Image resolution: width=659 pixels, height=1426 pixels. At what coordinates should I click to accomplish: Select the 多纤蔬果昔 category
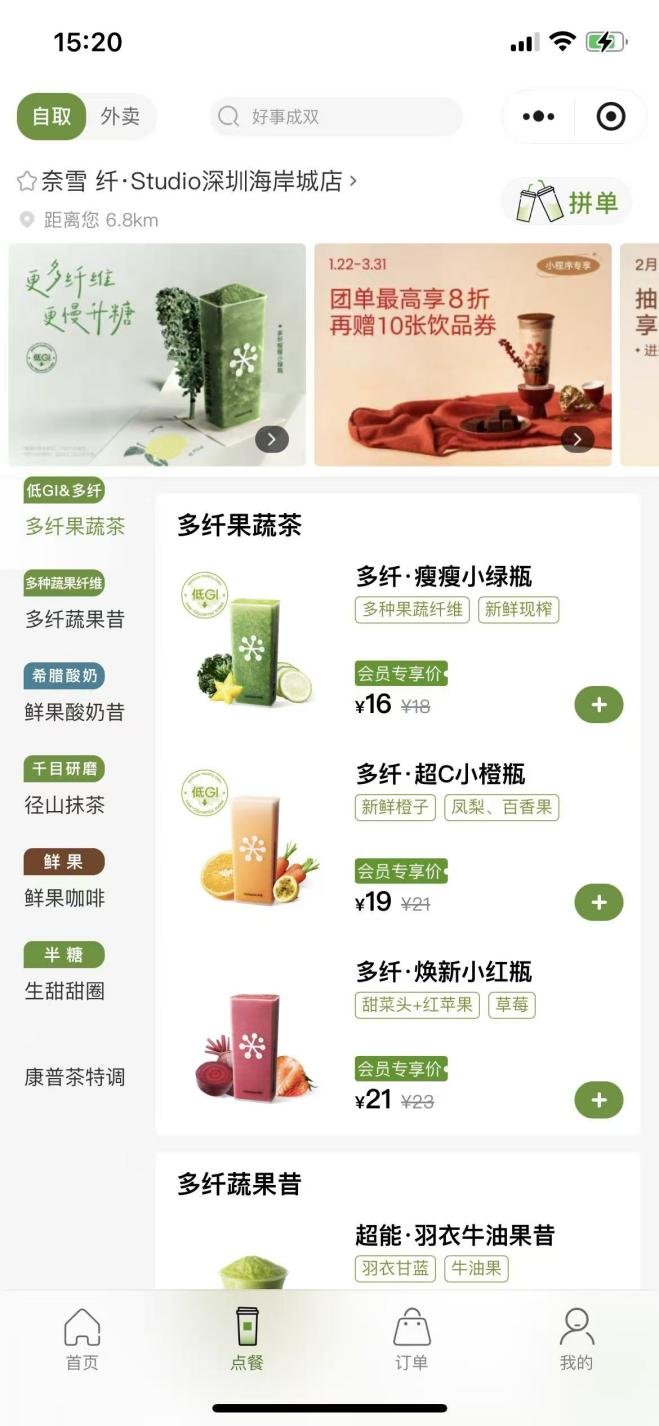[x=75, y=619]
